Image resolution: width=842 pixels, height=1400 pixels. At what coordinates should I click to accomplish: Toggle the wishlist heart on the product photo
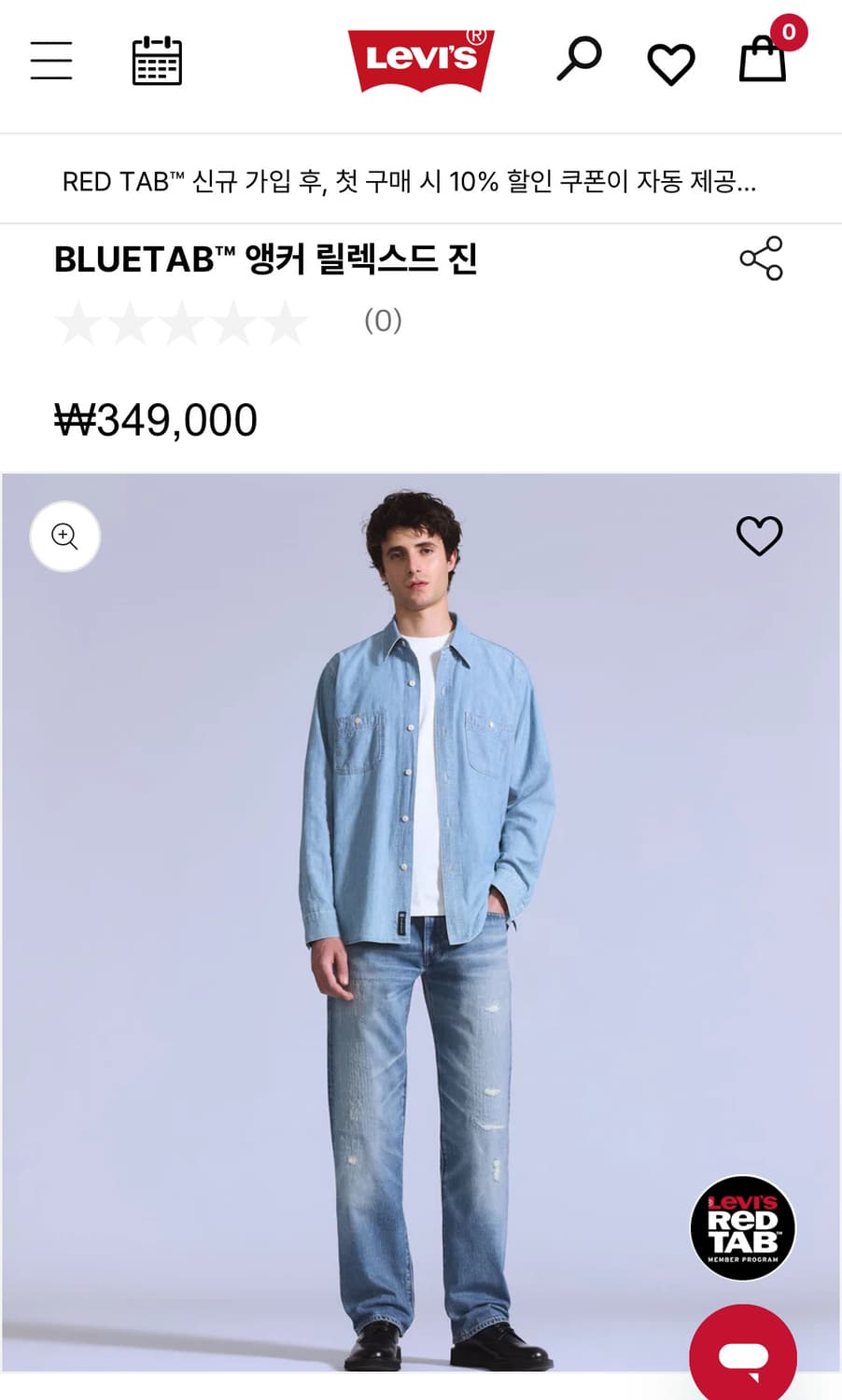pyautogui.click(x=757, y=536)
